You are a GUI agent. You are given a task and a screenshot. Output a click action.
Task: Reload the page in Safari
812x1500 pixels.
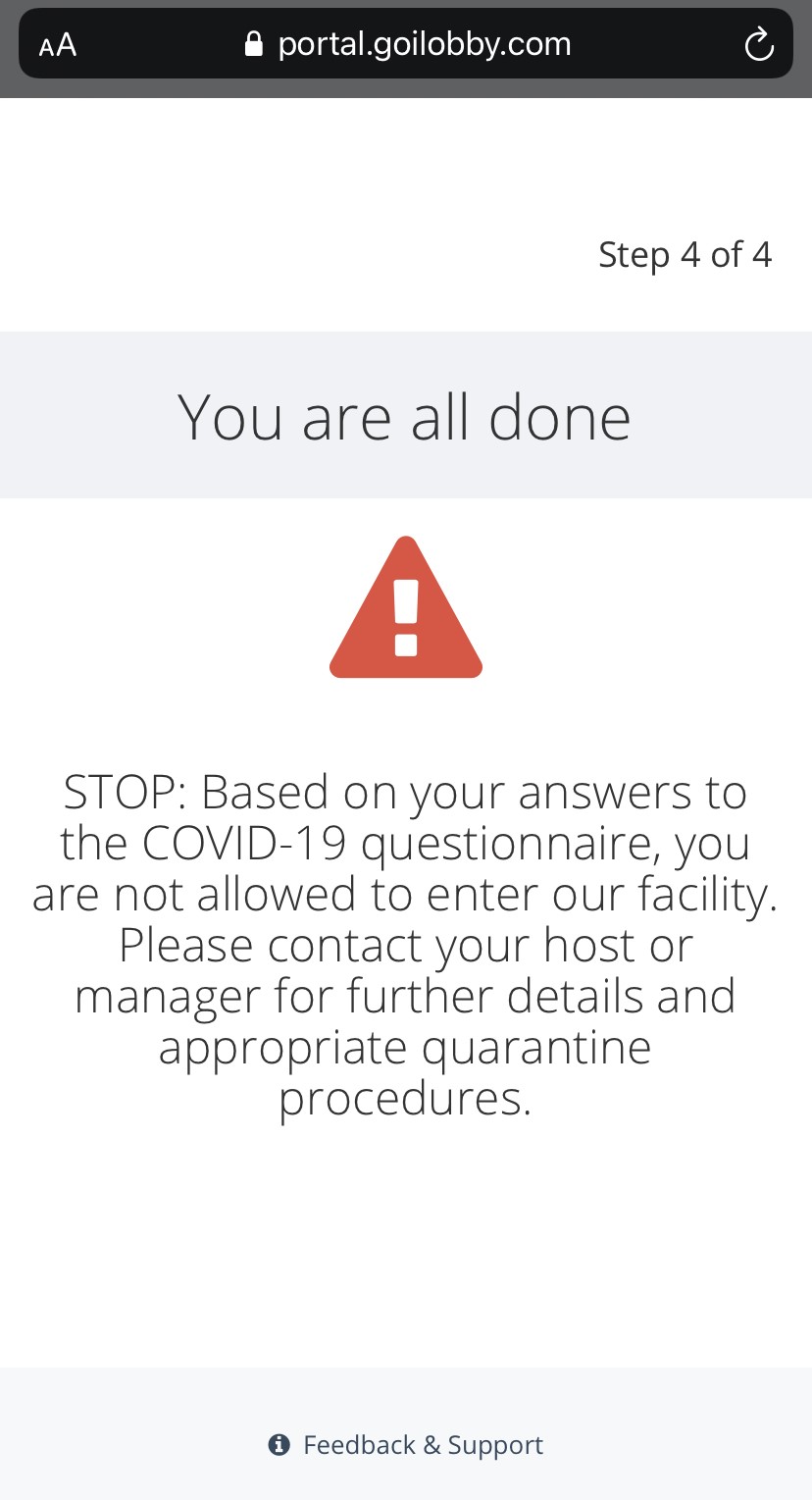[x=759, y=44]
